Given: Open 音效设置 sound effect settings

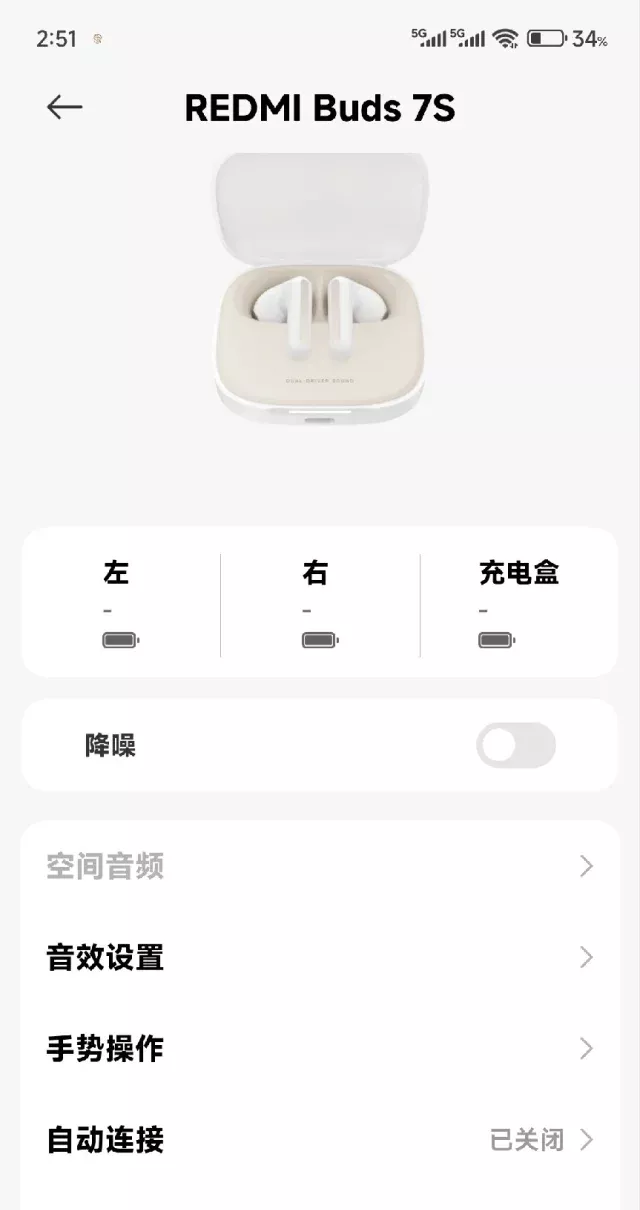Looking at the screenshot, I should (x=320, y=958).
